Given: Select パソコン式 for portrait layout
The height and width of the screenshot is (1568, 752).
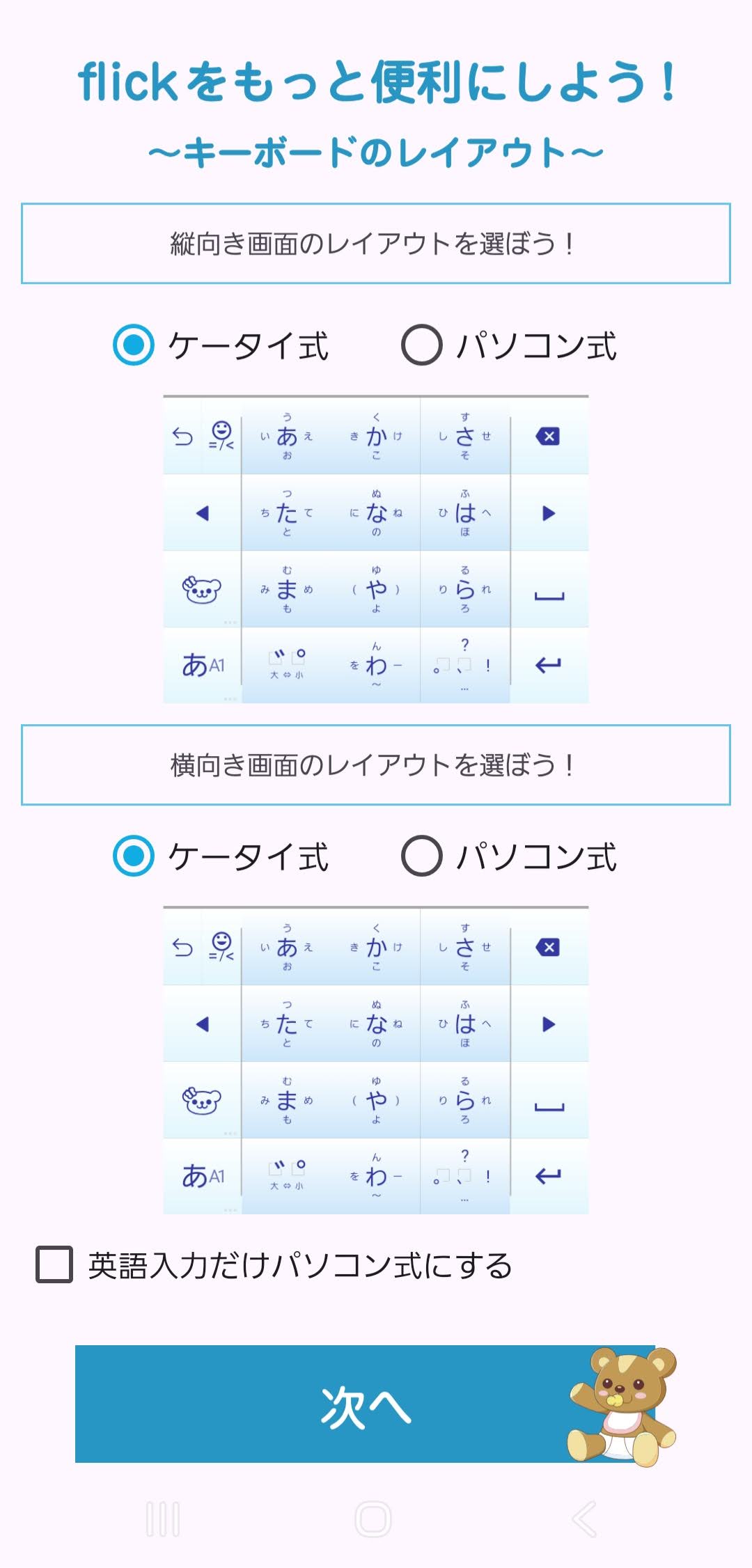Looking at the screenshot, I should [422, 345].
